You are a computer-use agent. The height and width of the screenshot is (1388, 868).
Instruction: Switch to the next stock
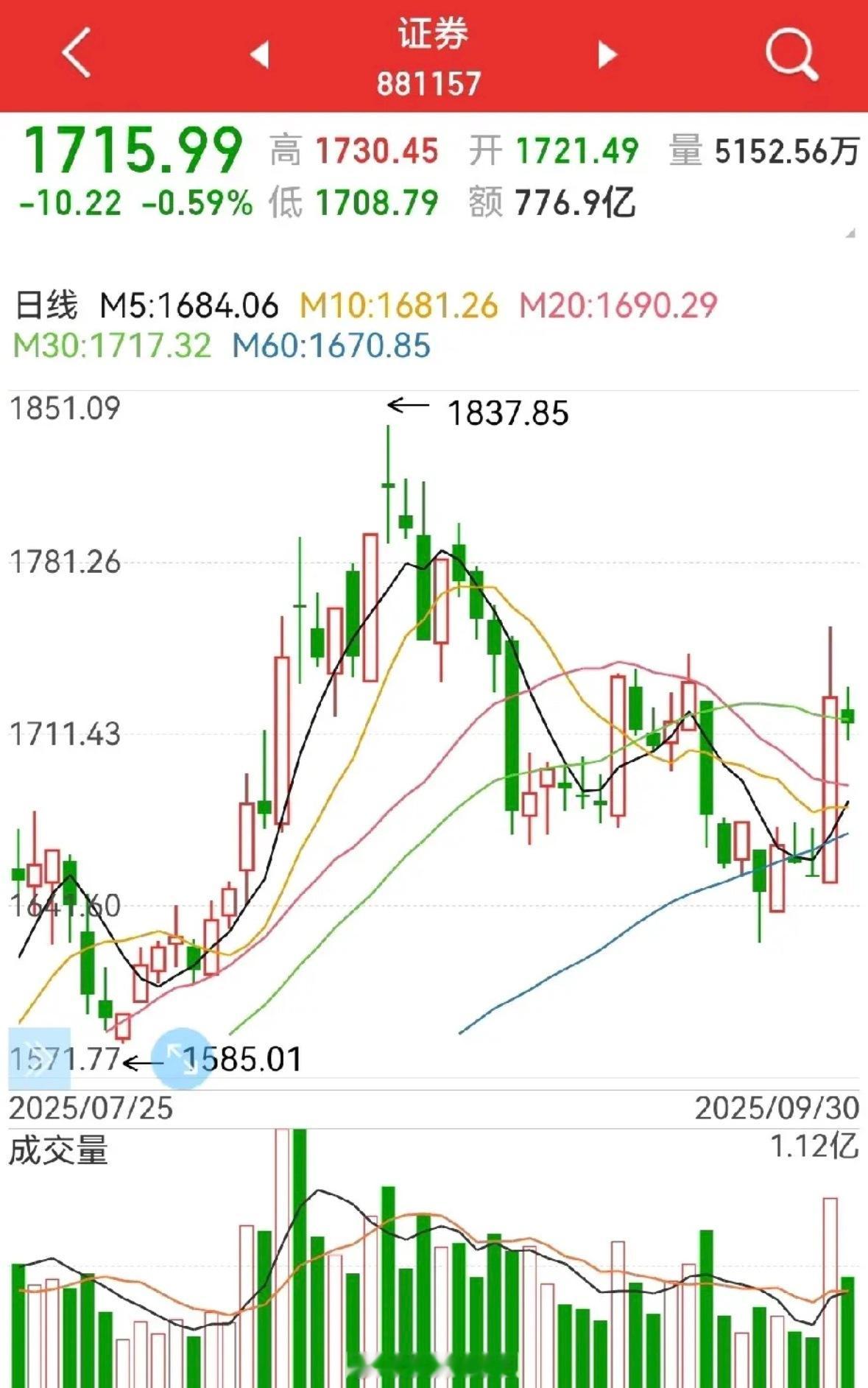607,54
